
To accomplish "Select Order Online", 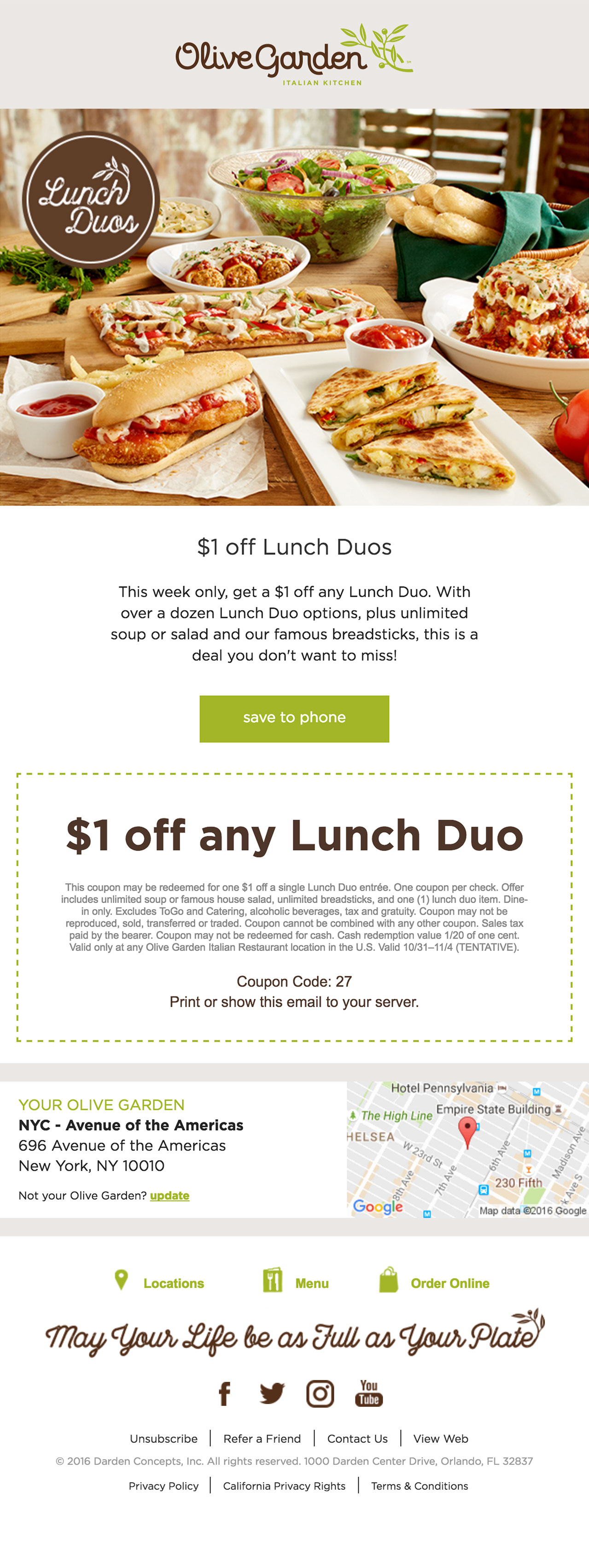I will [x=449, y=1283].
